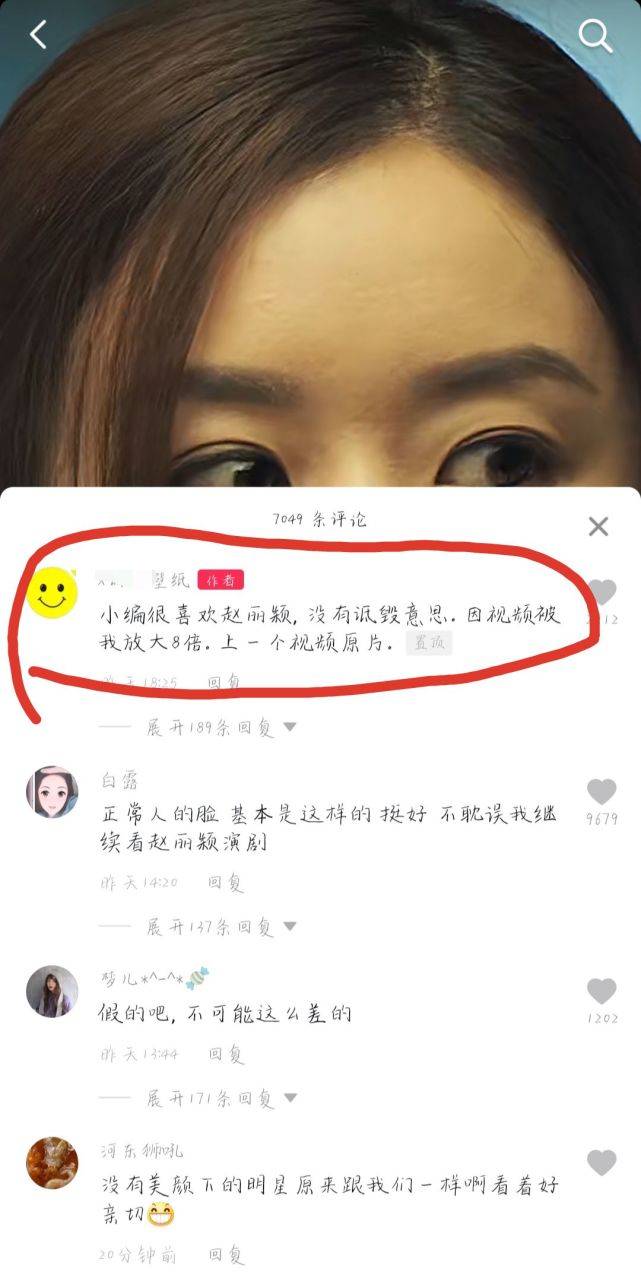Like the author's pinned comment

click(x=602, y=592)
